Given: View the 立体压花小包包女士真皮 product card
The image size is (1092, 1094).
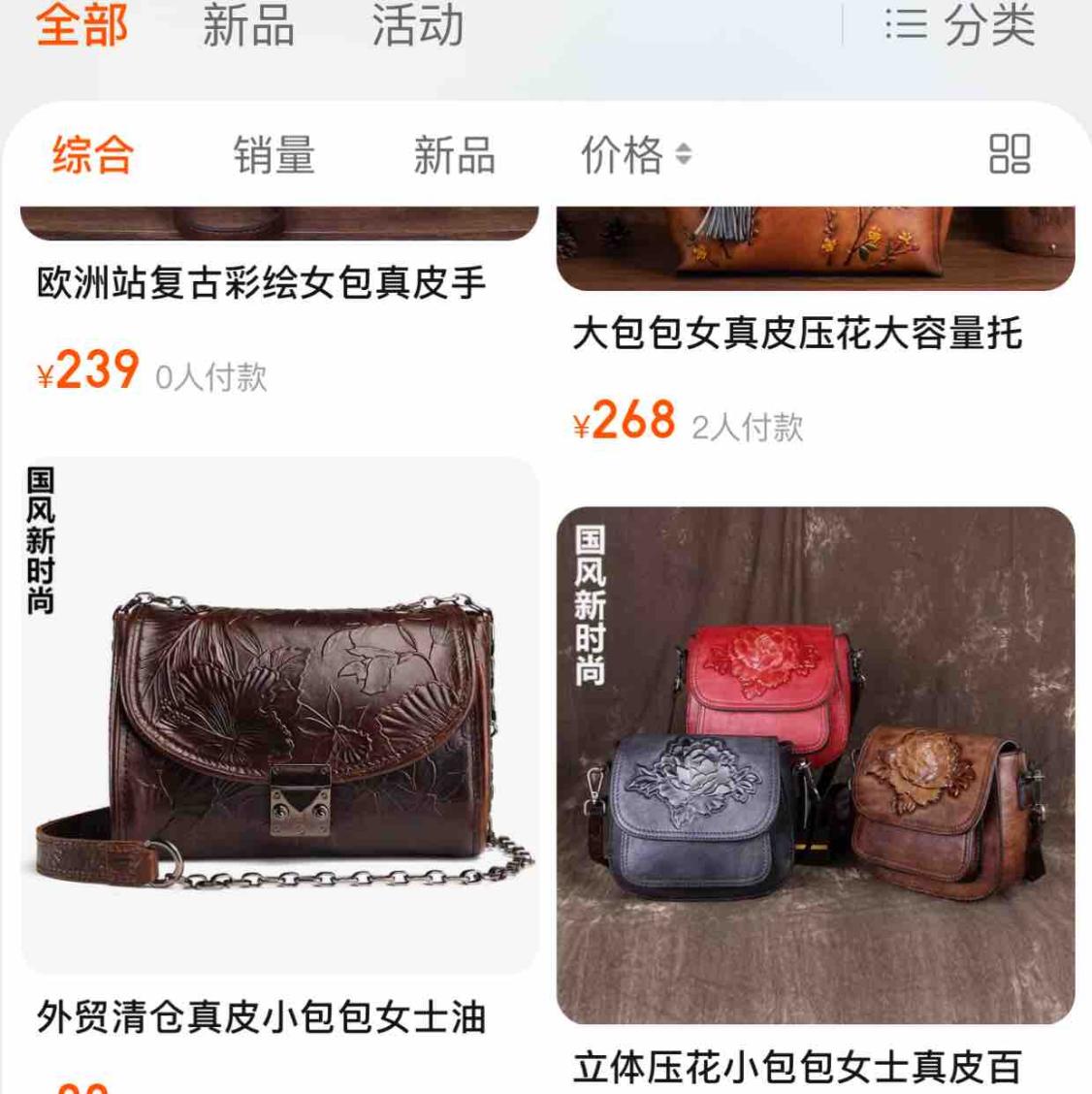Looking at the screenshot, I should [x=815, y=766].
